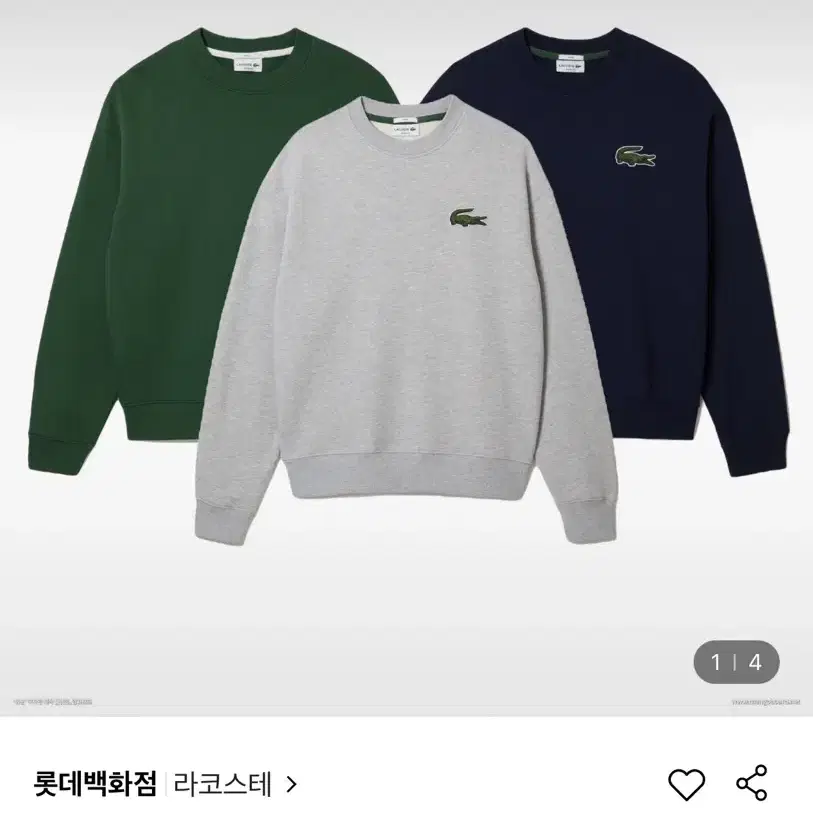Share this product listing
Image resolution: width=813 pixels, height=813 pixels.
point(751,782)
